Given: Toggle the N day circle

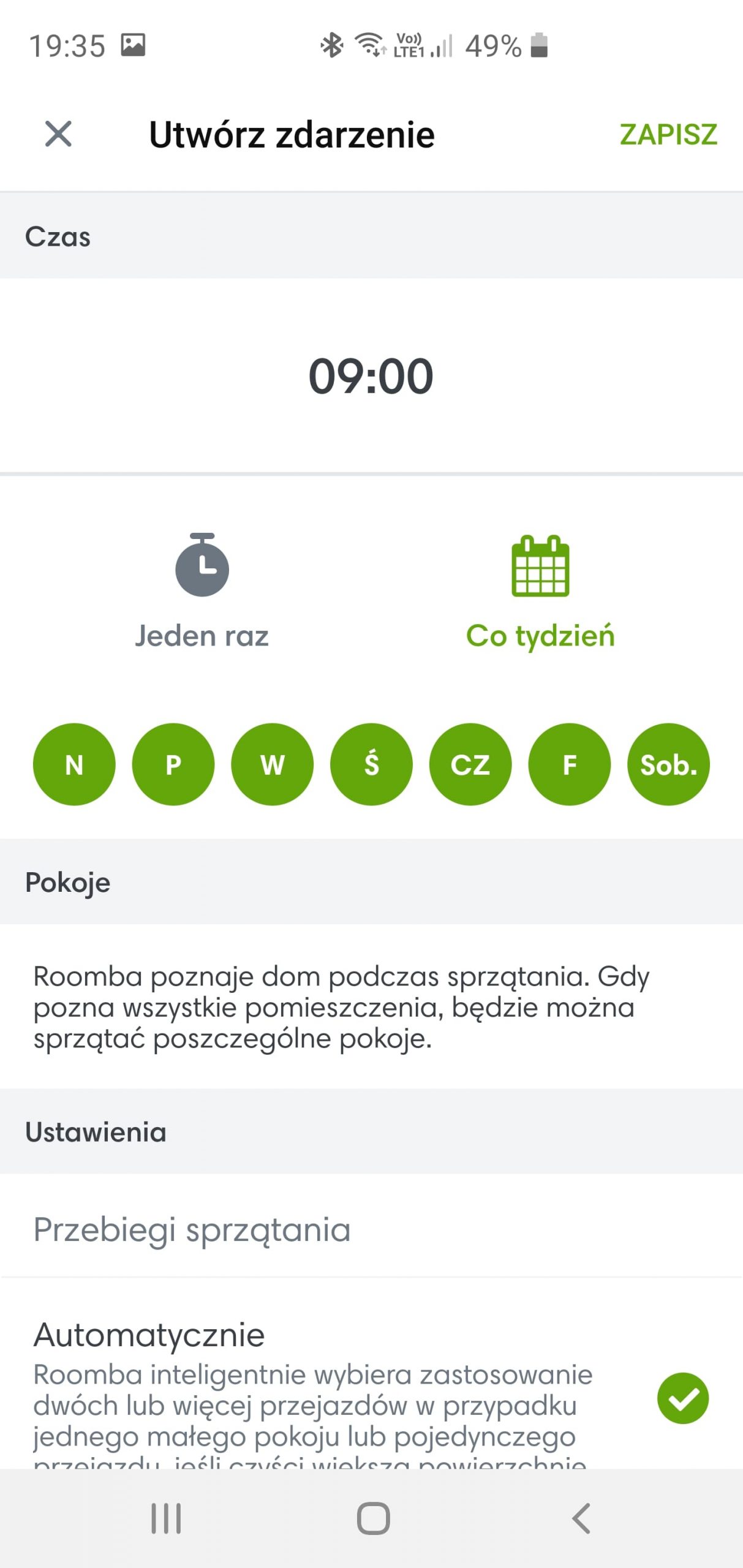Looking at the screenshot, I should [74, 764].
